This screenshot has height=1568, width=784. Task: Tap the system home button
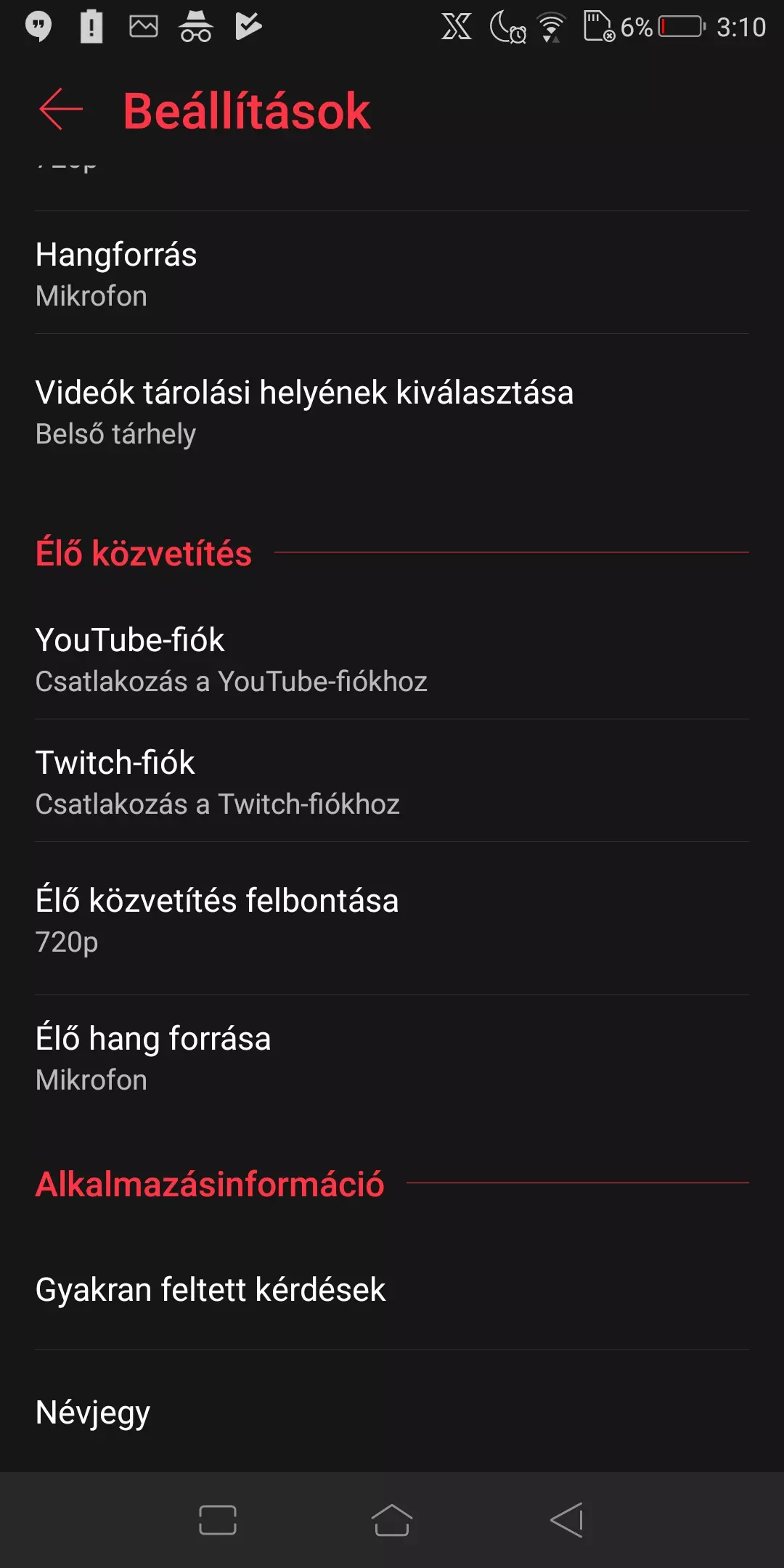point(392,1520)
